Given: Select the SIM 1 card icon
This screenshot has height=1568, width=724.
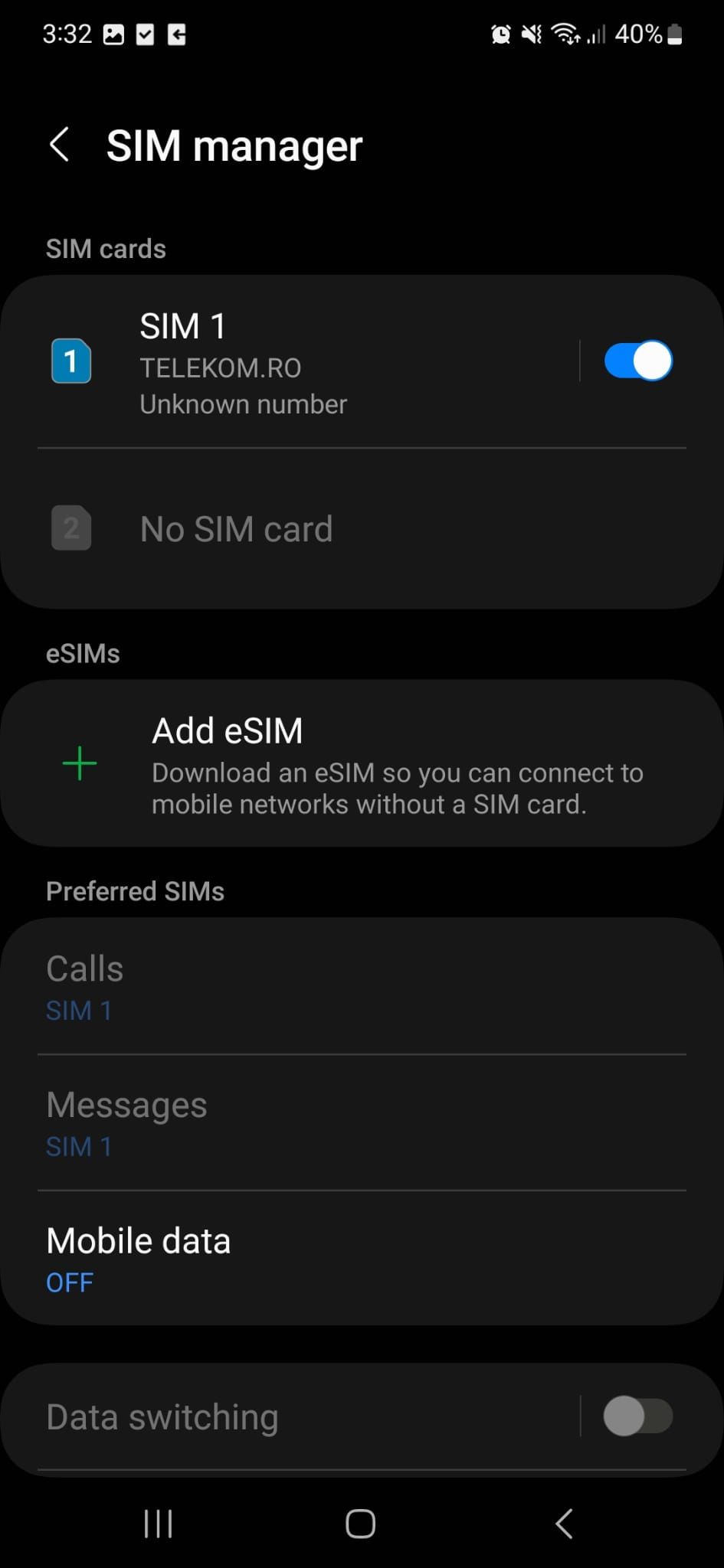Looking at the screenshot, I should coord(70,361).
